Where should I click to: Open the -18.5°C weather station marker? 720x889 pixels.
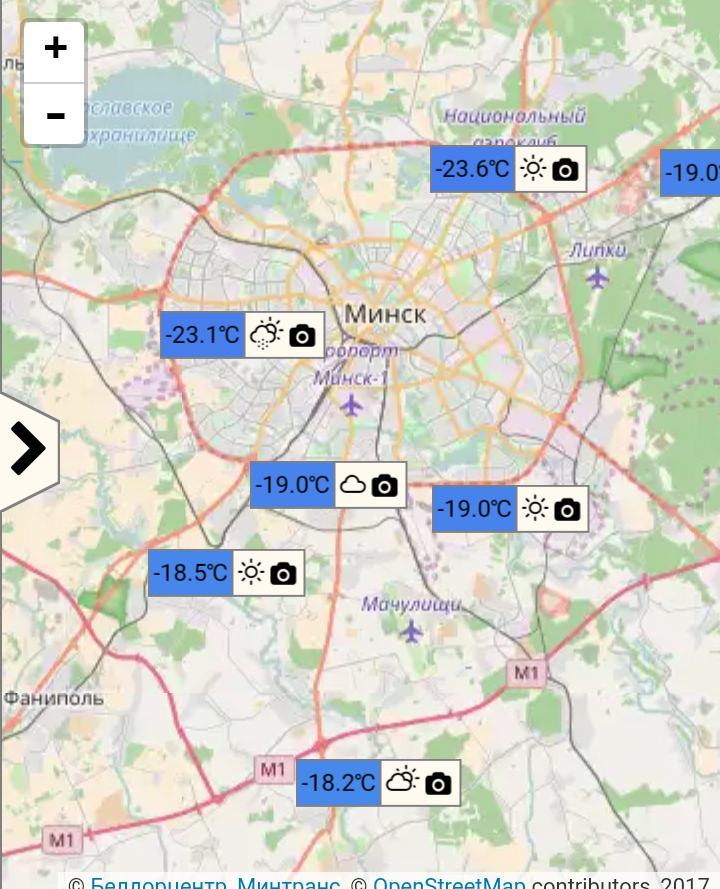(x=190, y=573)
